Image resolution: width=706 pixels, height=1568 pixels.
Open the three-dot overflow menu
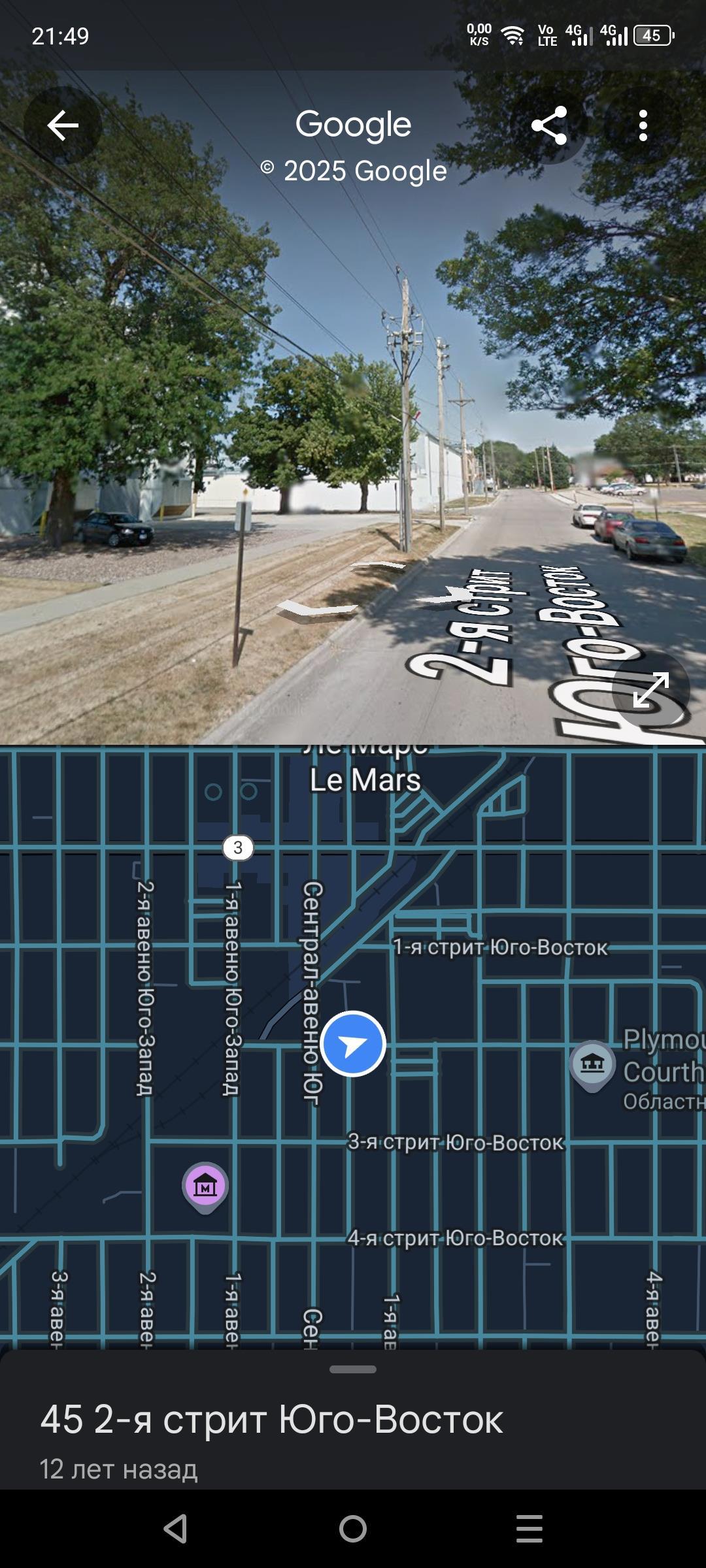pos(643,125)
